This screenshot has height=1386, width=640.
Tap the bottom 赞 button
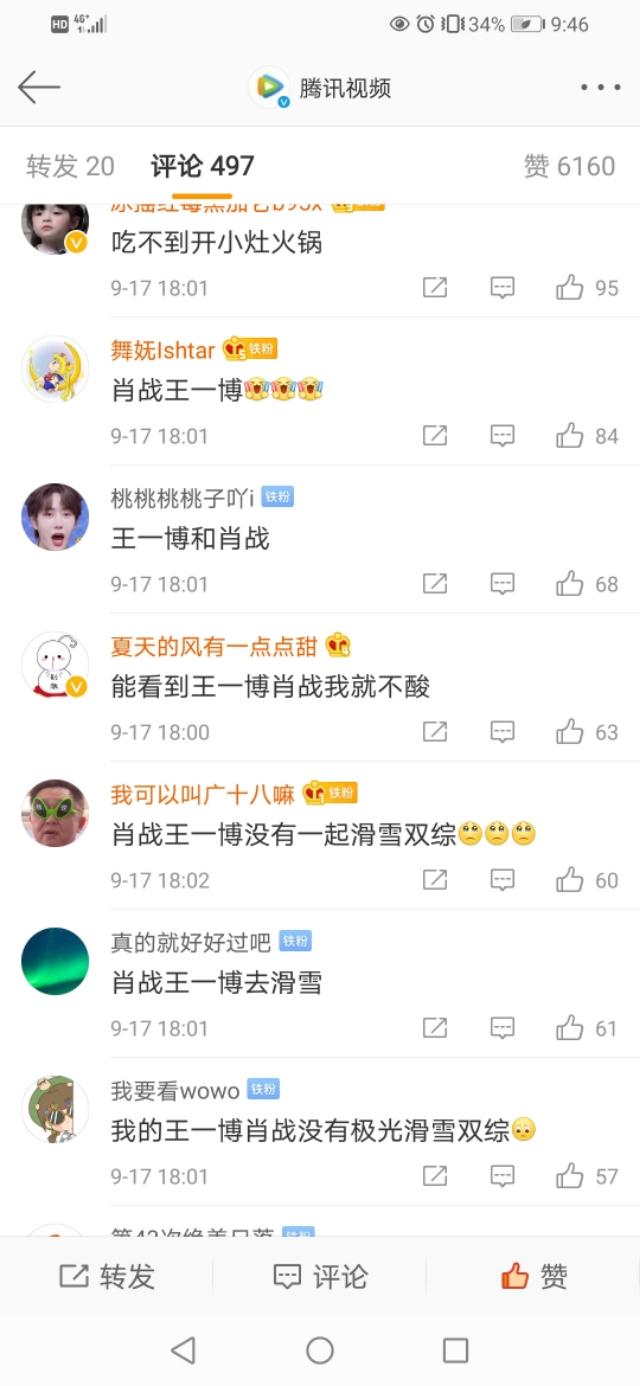click(x=533, y=1276)
